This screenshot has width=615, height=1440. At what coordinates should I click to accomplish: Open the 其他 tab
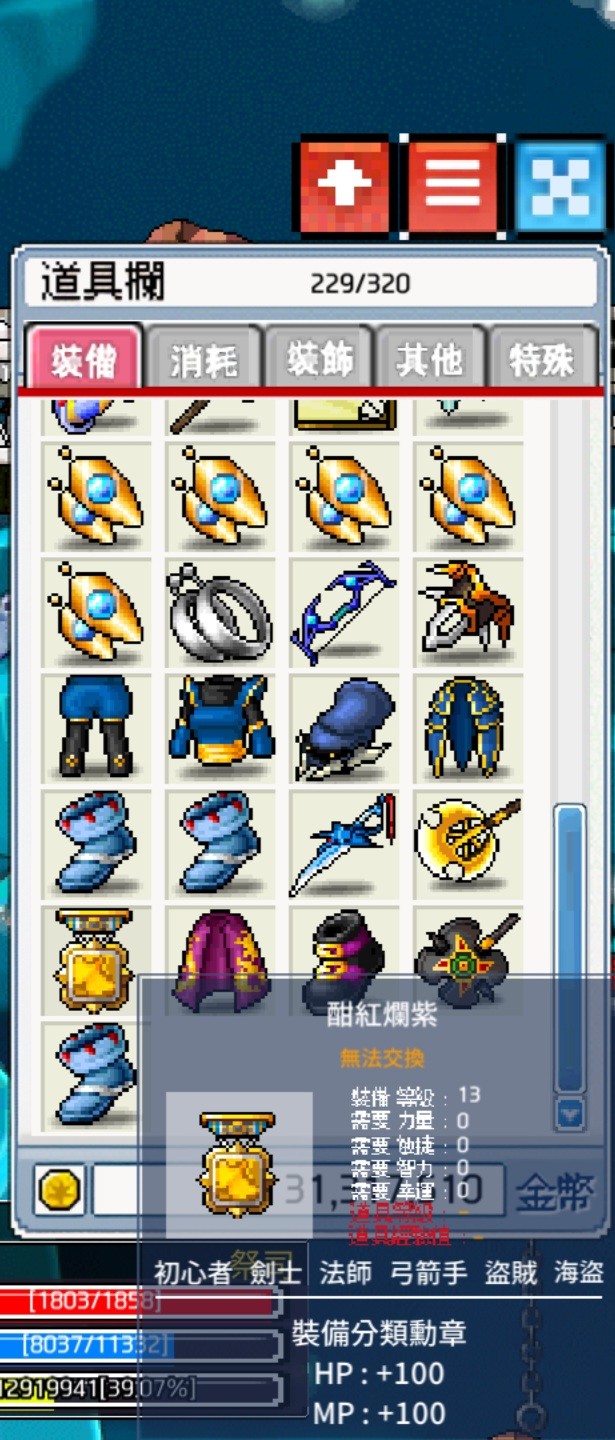(431, 359)
